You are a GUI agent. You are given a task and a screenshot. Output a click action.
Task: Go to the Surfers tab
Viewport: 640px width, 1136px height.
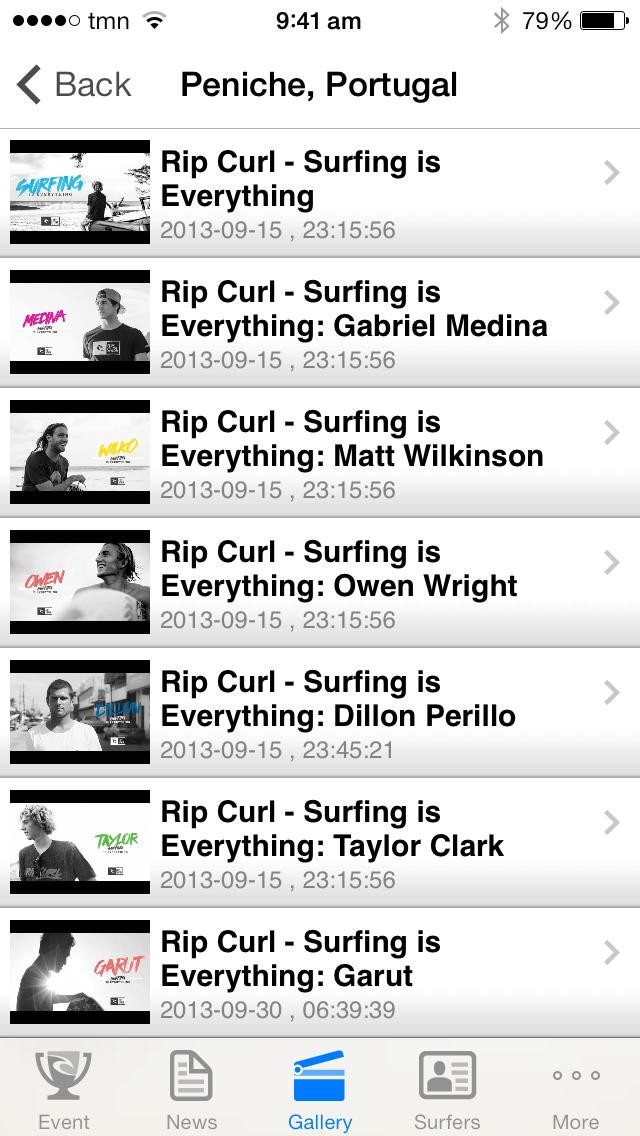447,1088
